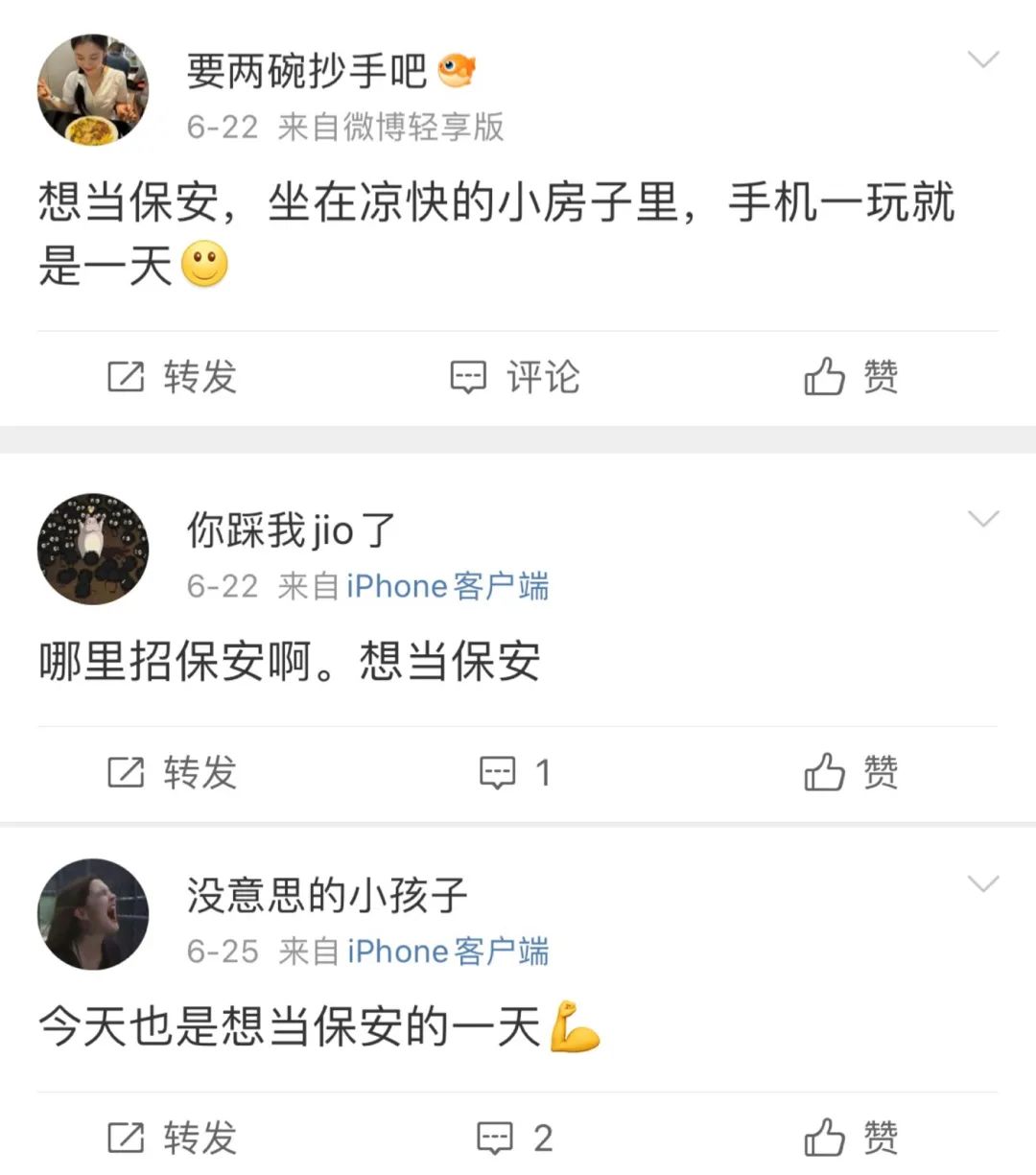The image size is (1036, 1175).
Task: Expand dropdown arrow on 你踩我jio了's post
Action: 983,520
